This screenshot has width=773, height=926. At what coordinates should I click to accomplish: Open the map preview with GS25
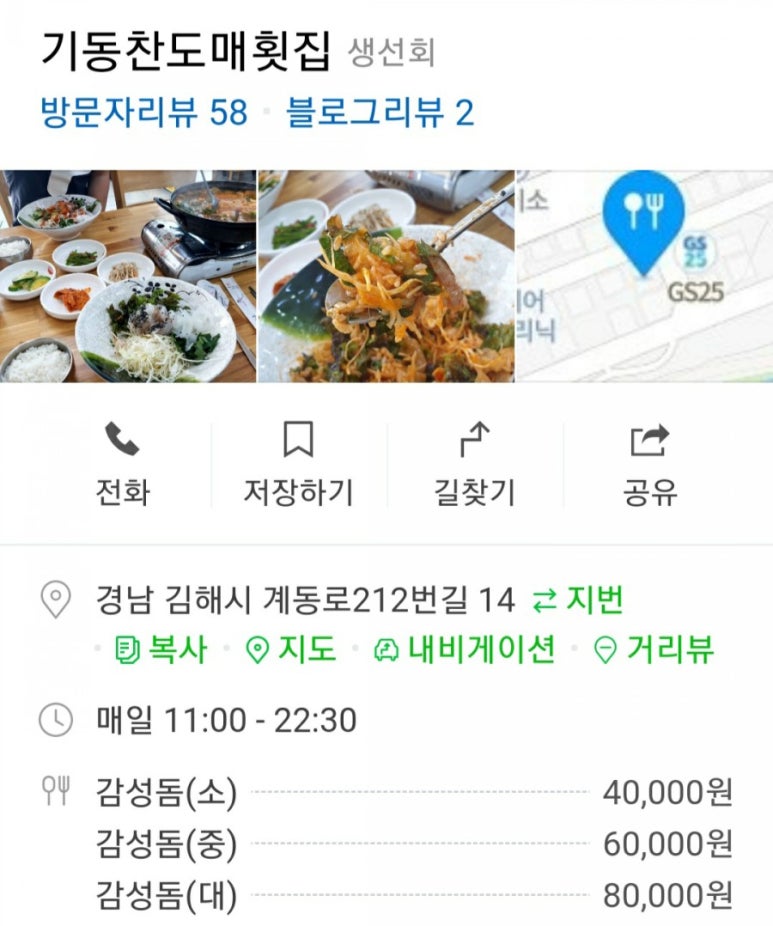click(644, 276)
